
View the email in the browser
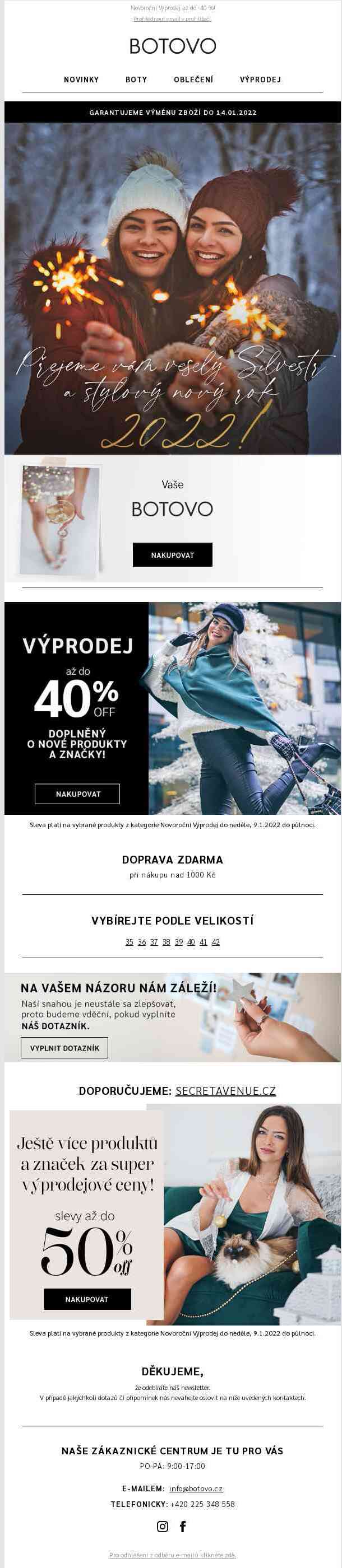click(x=172, y=19)
